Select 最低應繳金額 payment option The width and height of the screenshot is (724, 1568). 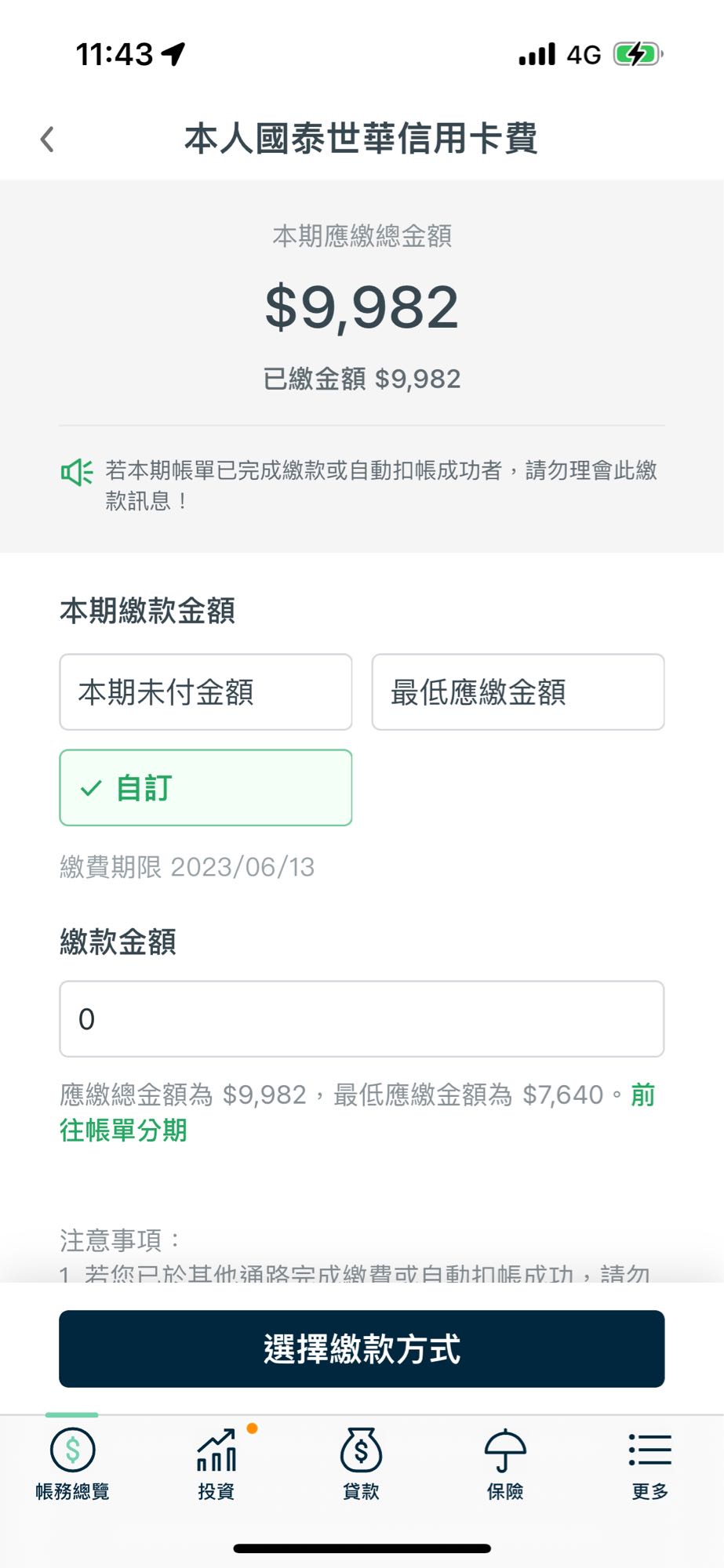(x=518, y=692)
